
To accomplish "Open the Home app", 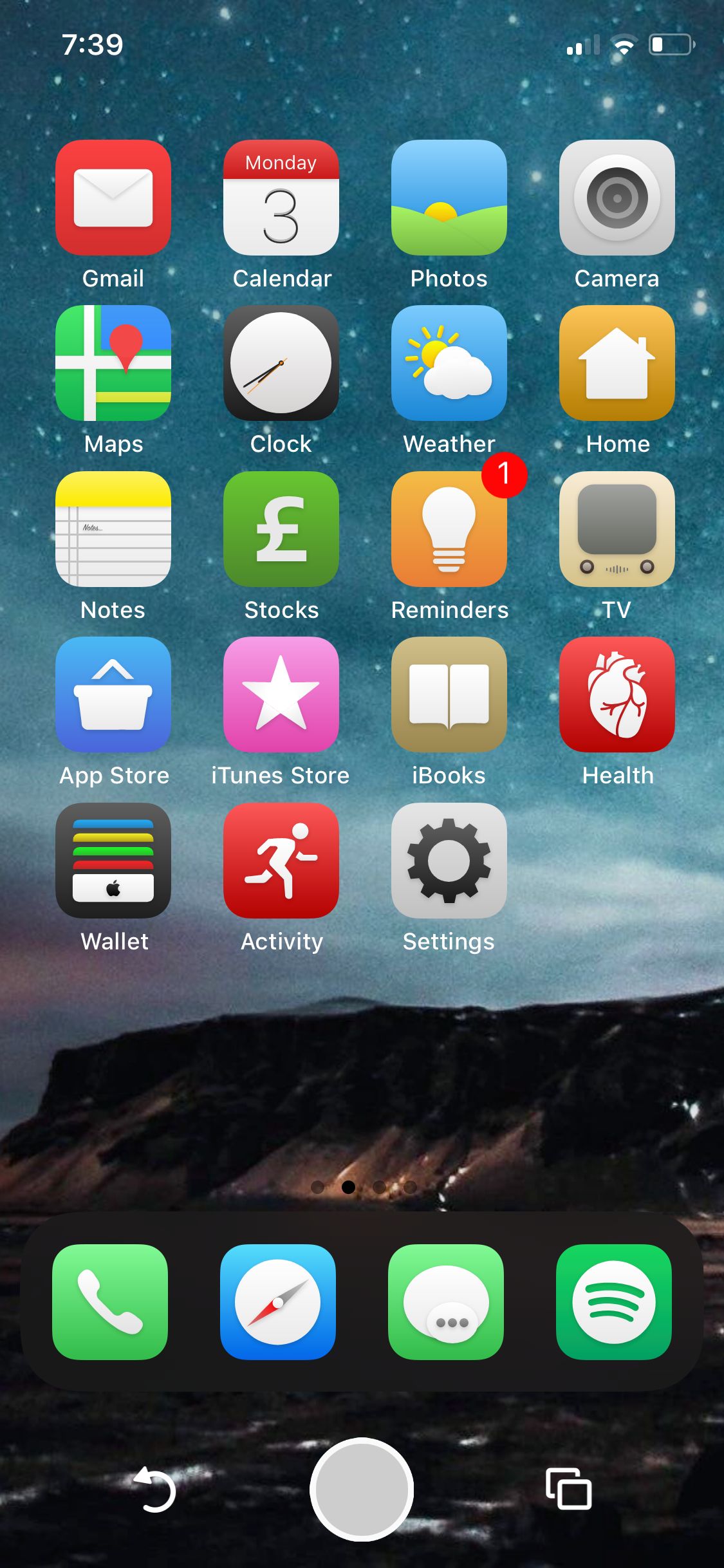I will click(617, 363).
